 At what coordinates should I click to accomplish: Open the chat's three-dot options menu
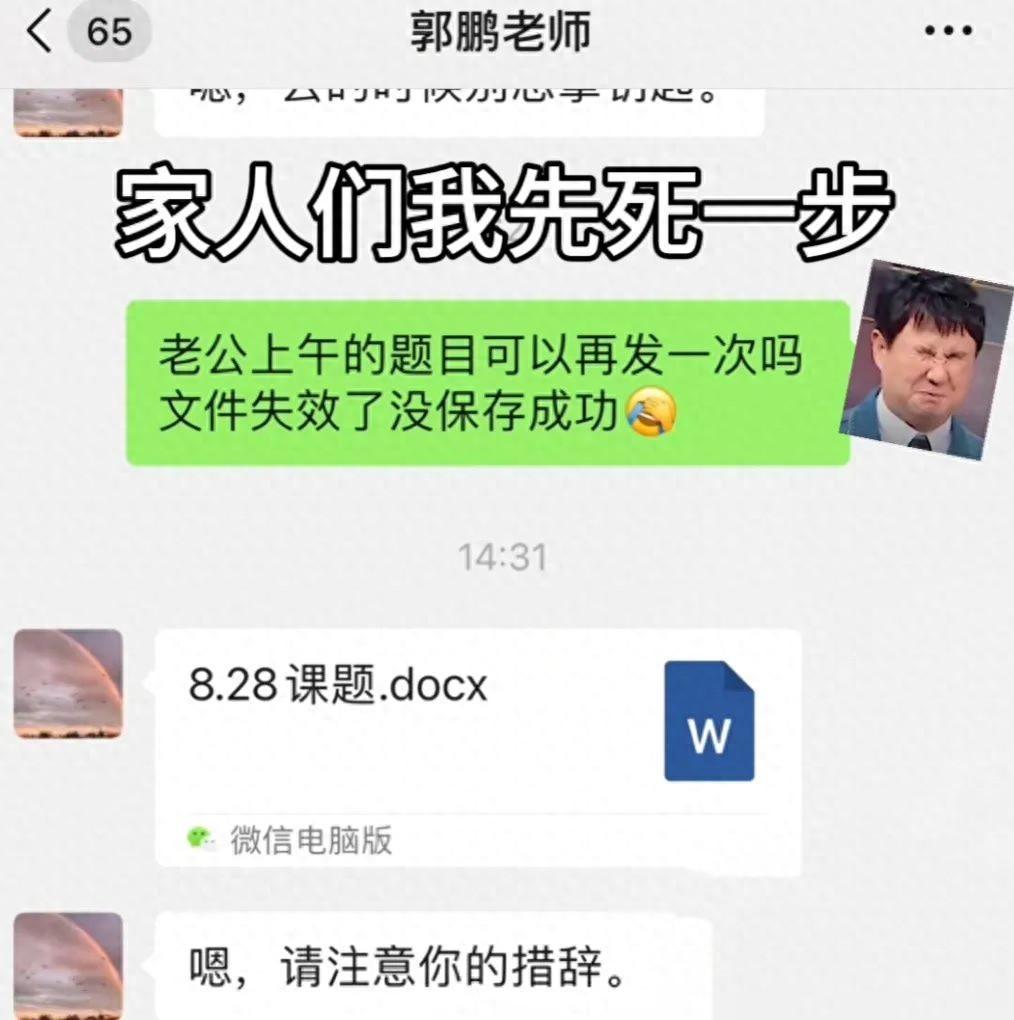(x=948, y=32)
